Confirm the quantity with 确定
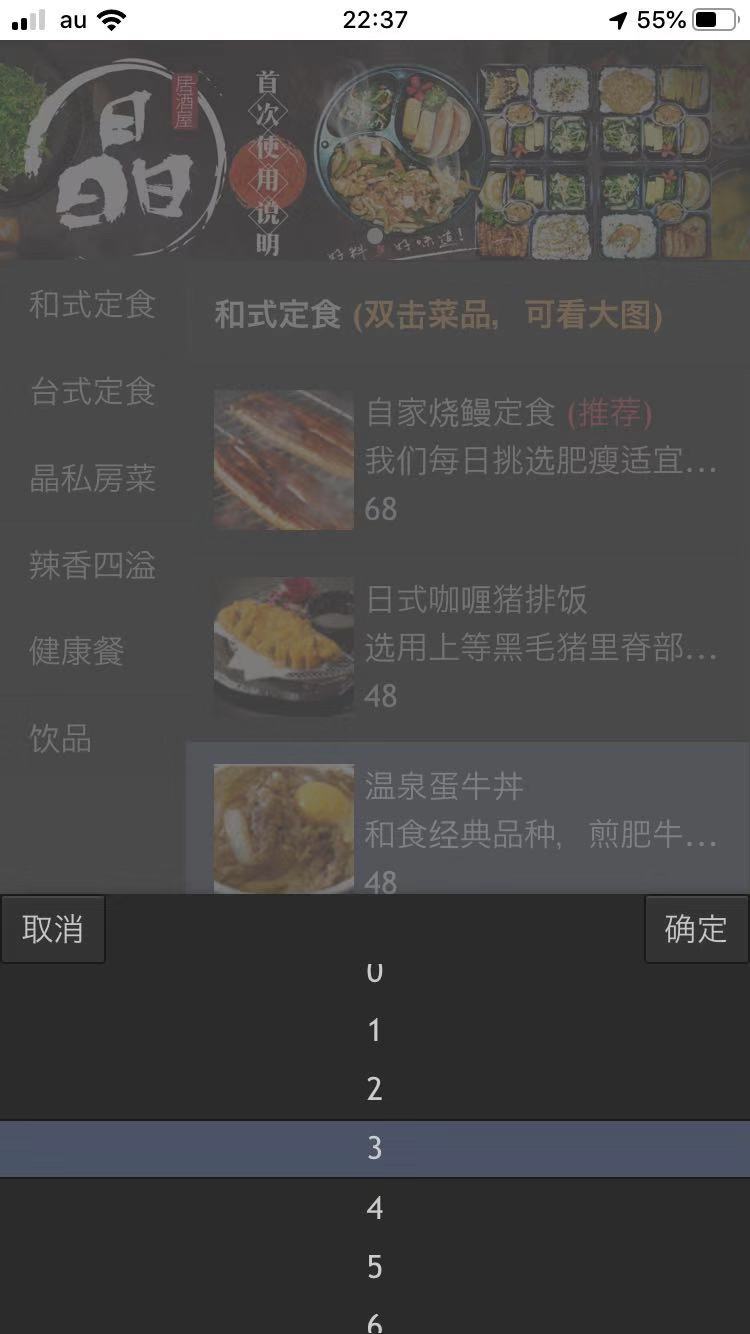Viewport: 750px width, 1334px height. pos(696,929)
